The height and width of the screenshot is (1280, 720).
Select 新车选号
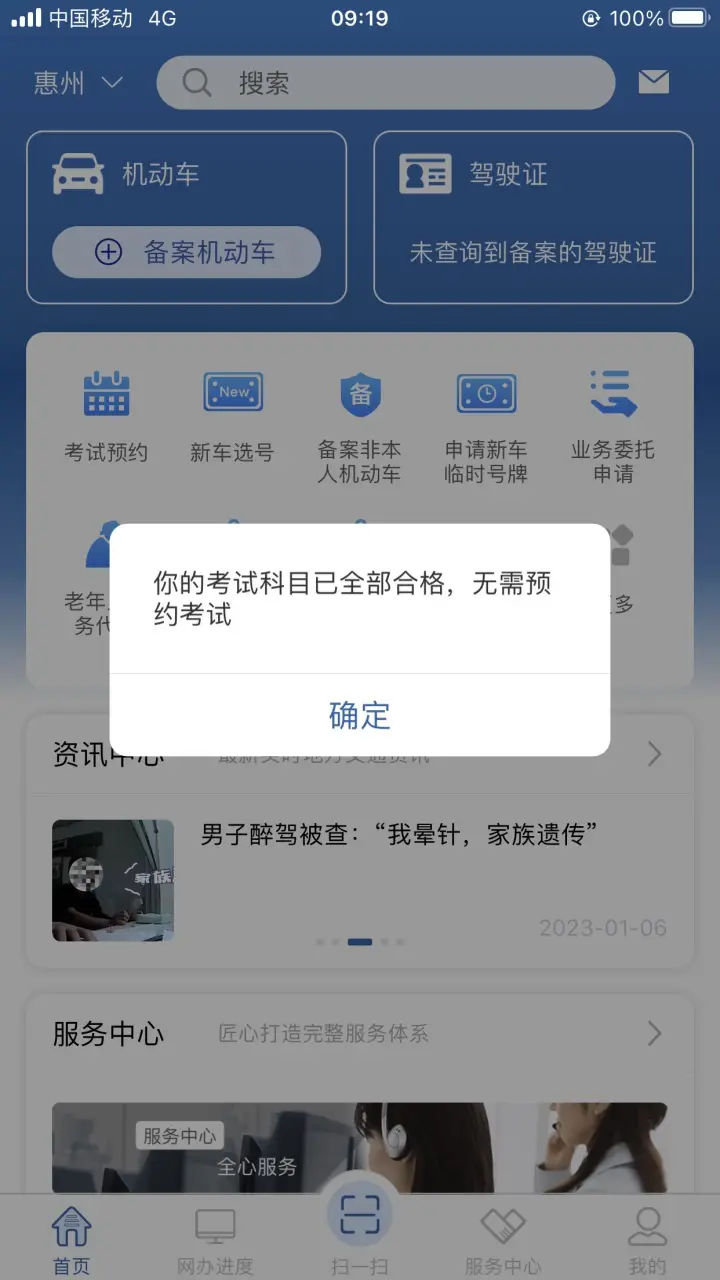point(232,418)
